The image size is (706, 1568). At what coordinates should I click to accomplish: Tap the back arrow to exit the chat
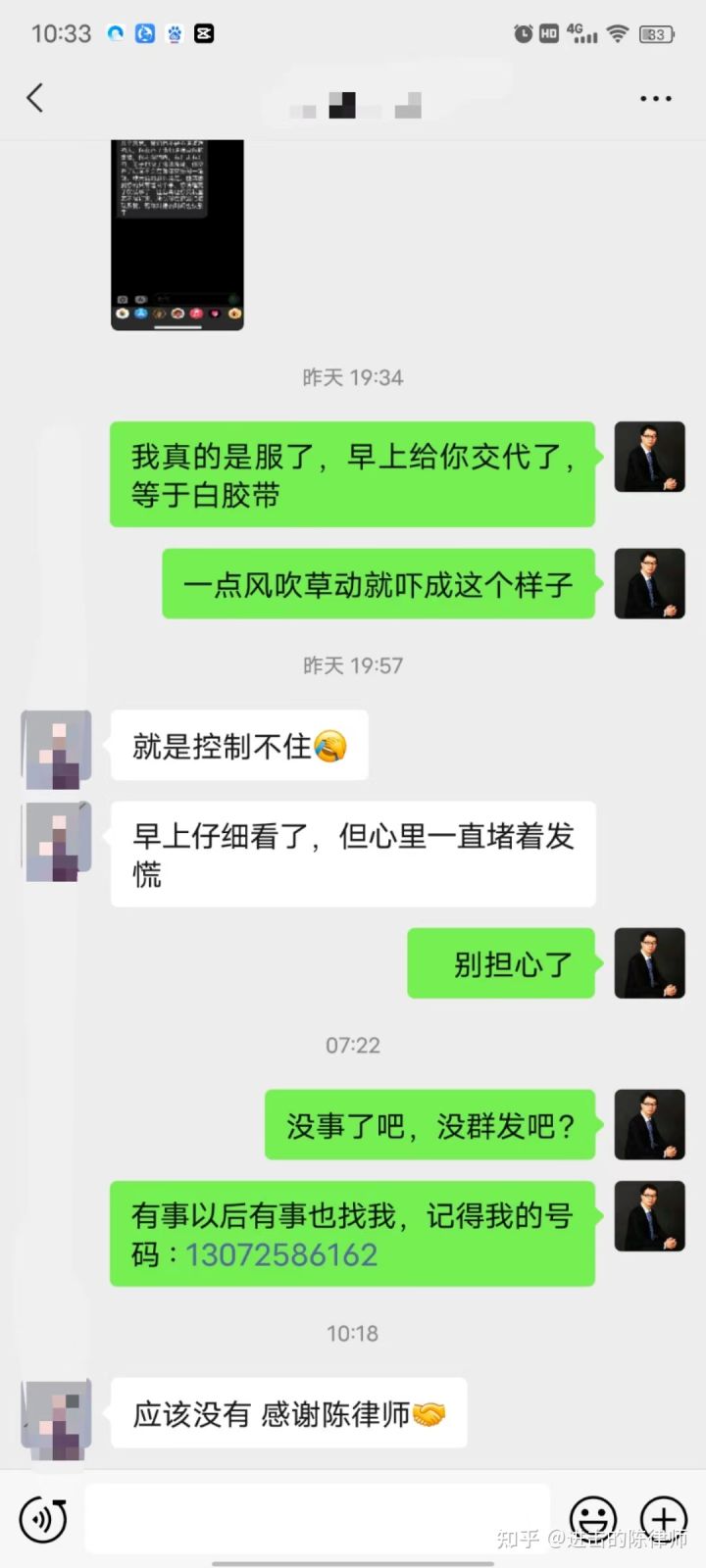[x=35, y=98]
